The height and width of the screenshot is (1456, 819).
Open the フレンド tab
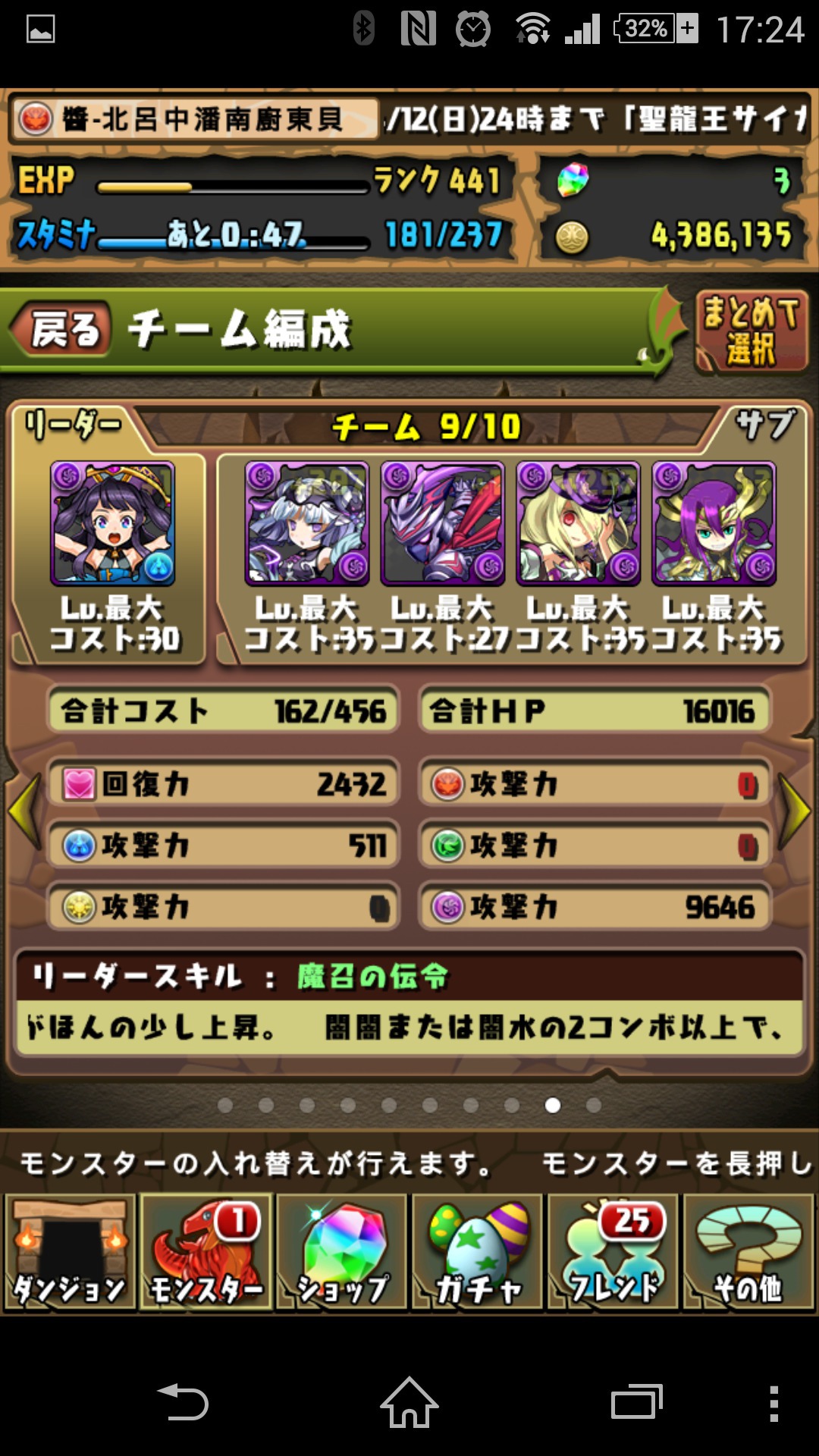pyautogui.click(x=613, y=1253)
